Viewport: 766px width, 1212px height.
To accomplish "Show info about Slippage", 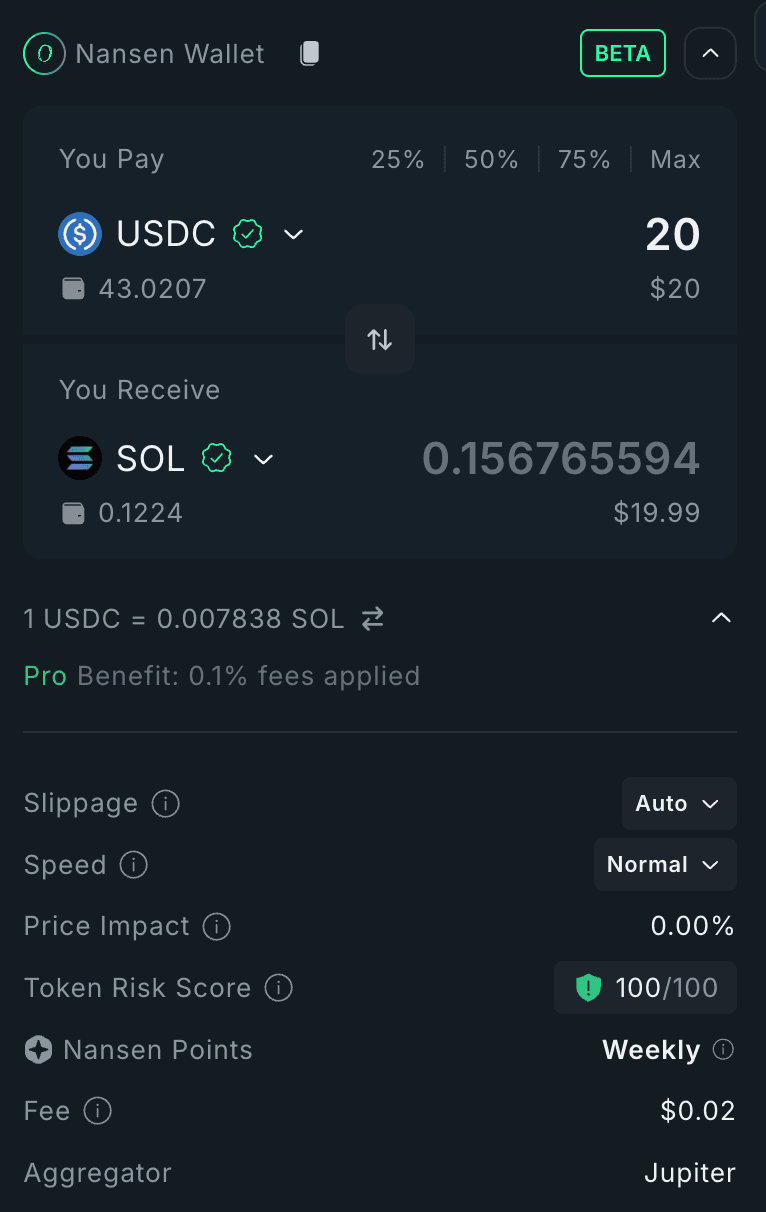I will point(166,803).
